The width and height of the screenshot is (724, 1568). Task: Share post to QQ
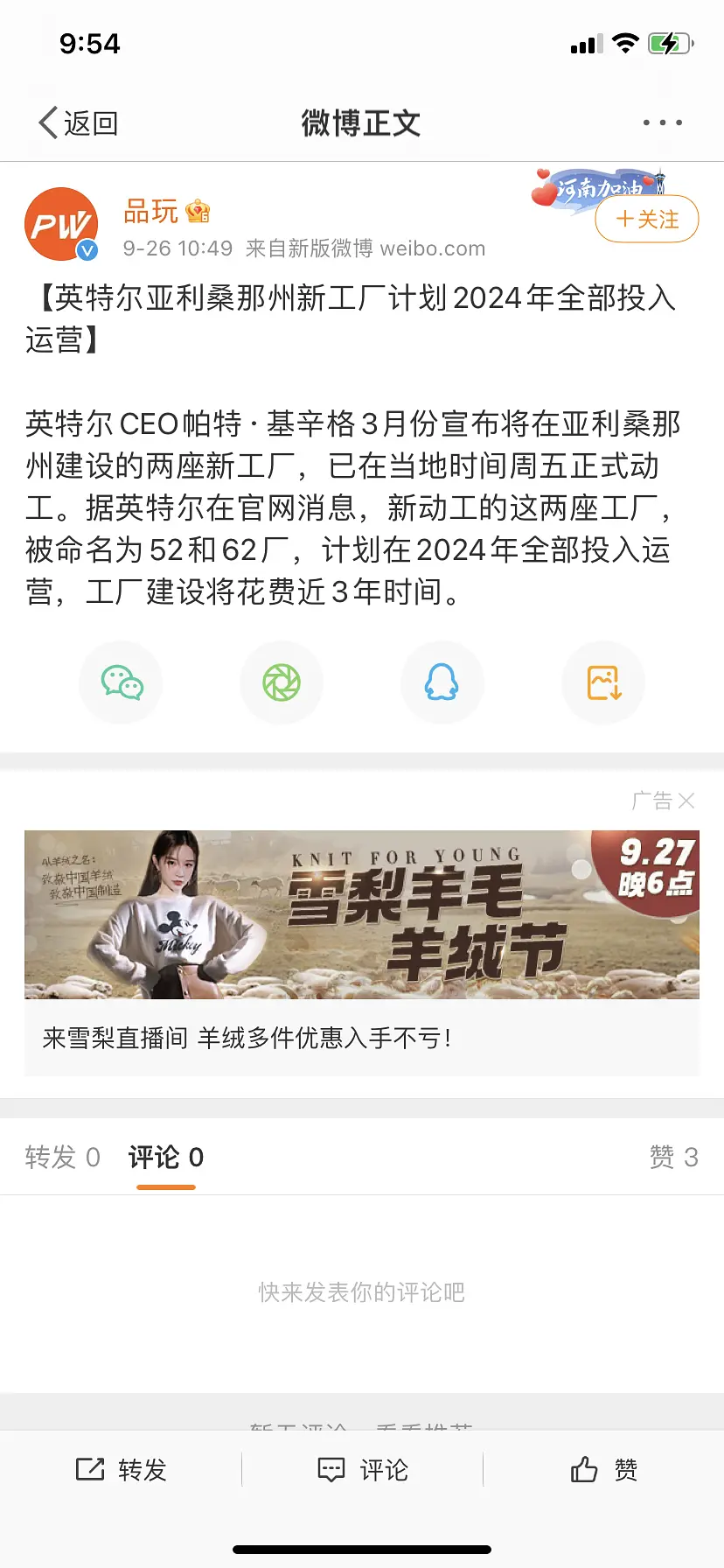[442, 683]
